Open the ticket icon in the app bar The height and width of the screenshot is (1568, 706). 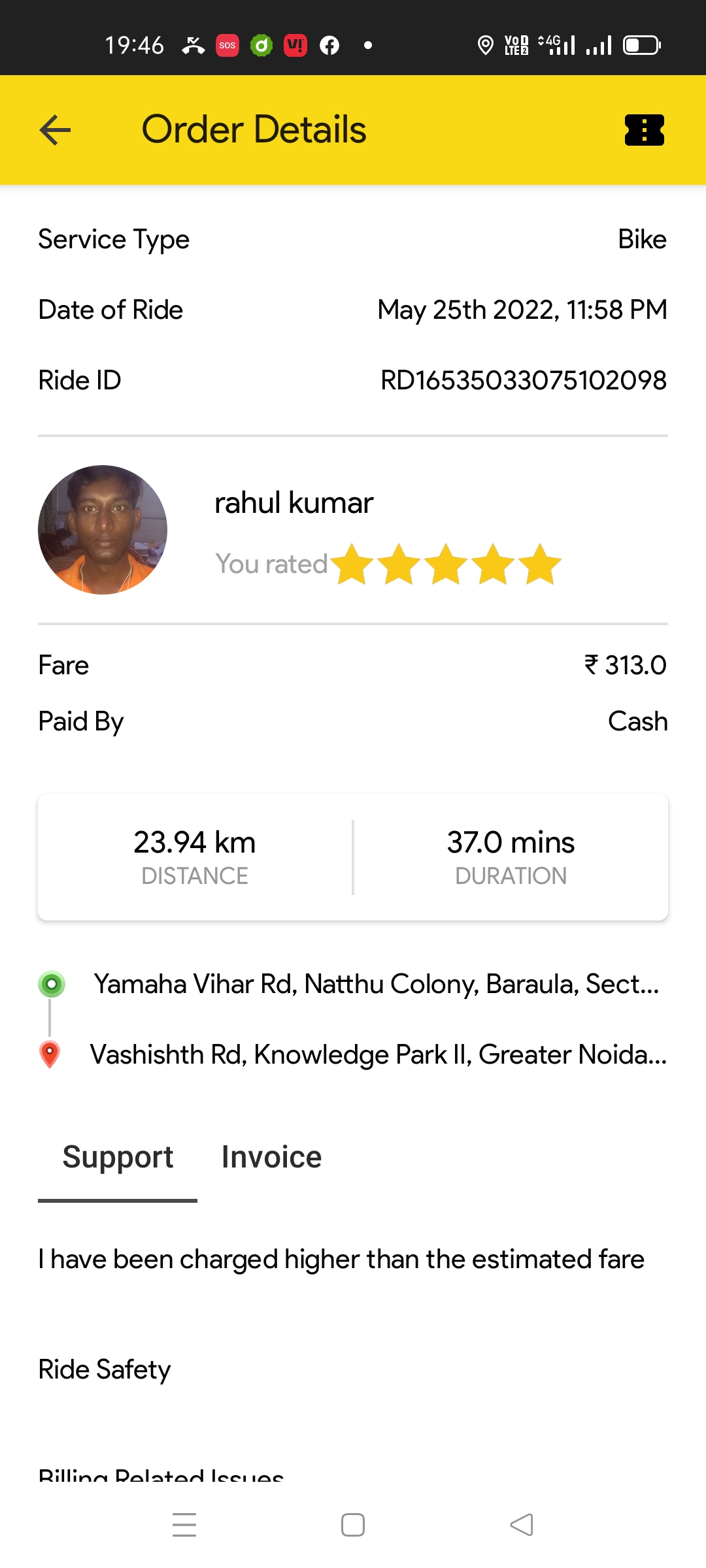point(645,130)
